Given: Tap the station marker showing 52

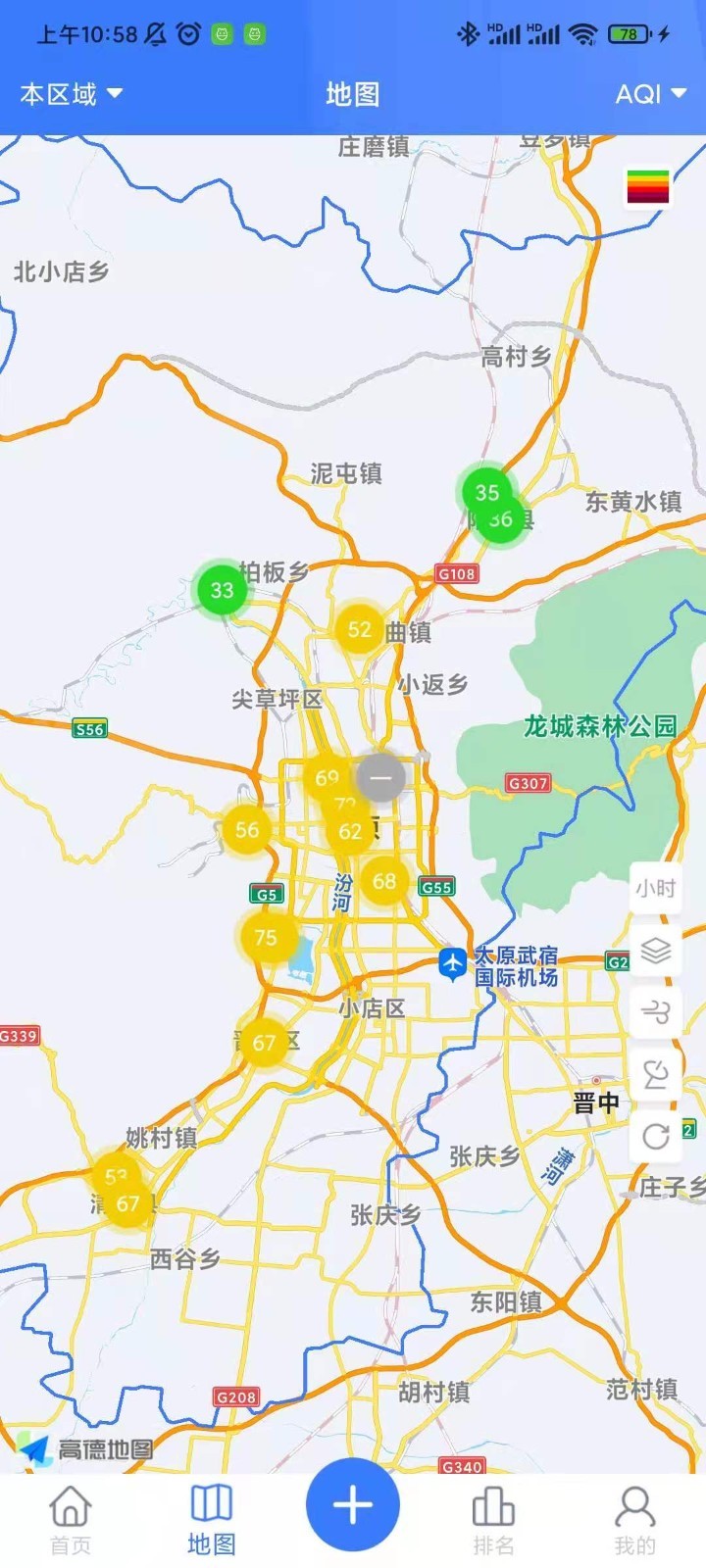Looking at the screenshot, I should pyautogui.click(x=359, y=629).
